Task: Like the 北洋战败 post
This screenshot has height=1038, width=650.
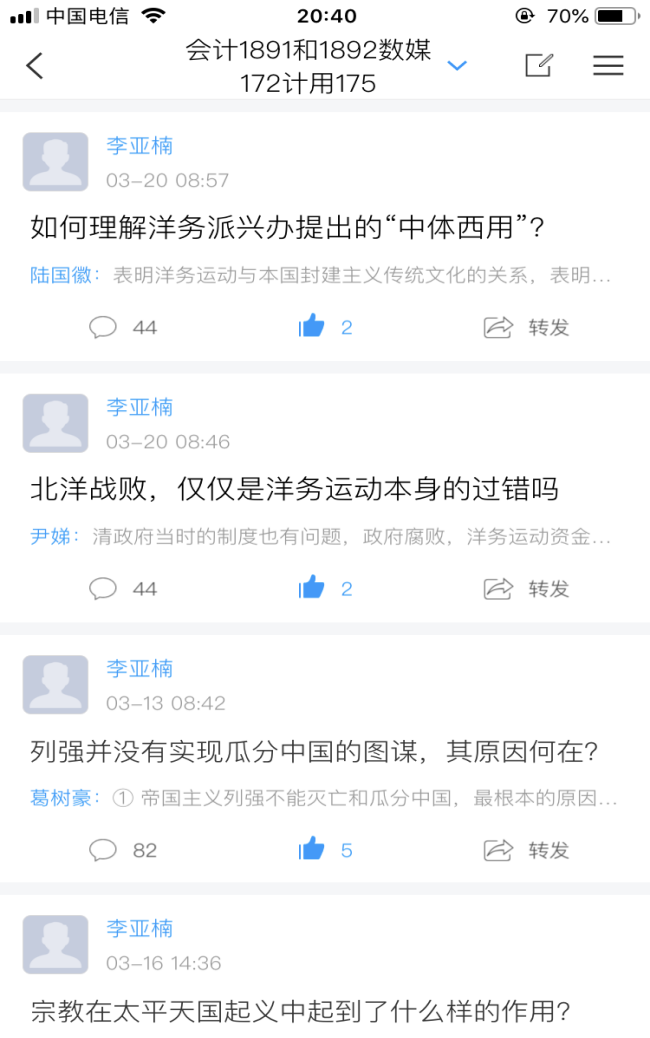Action: (325, 588)
